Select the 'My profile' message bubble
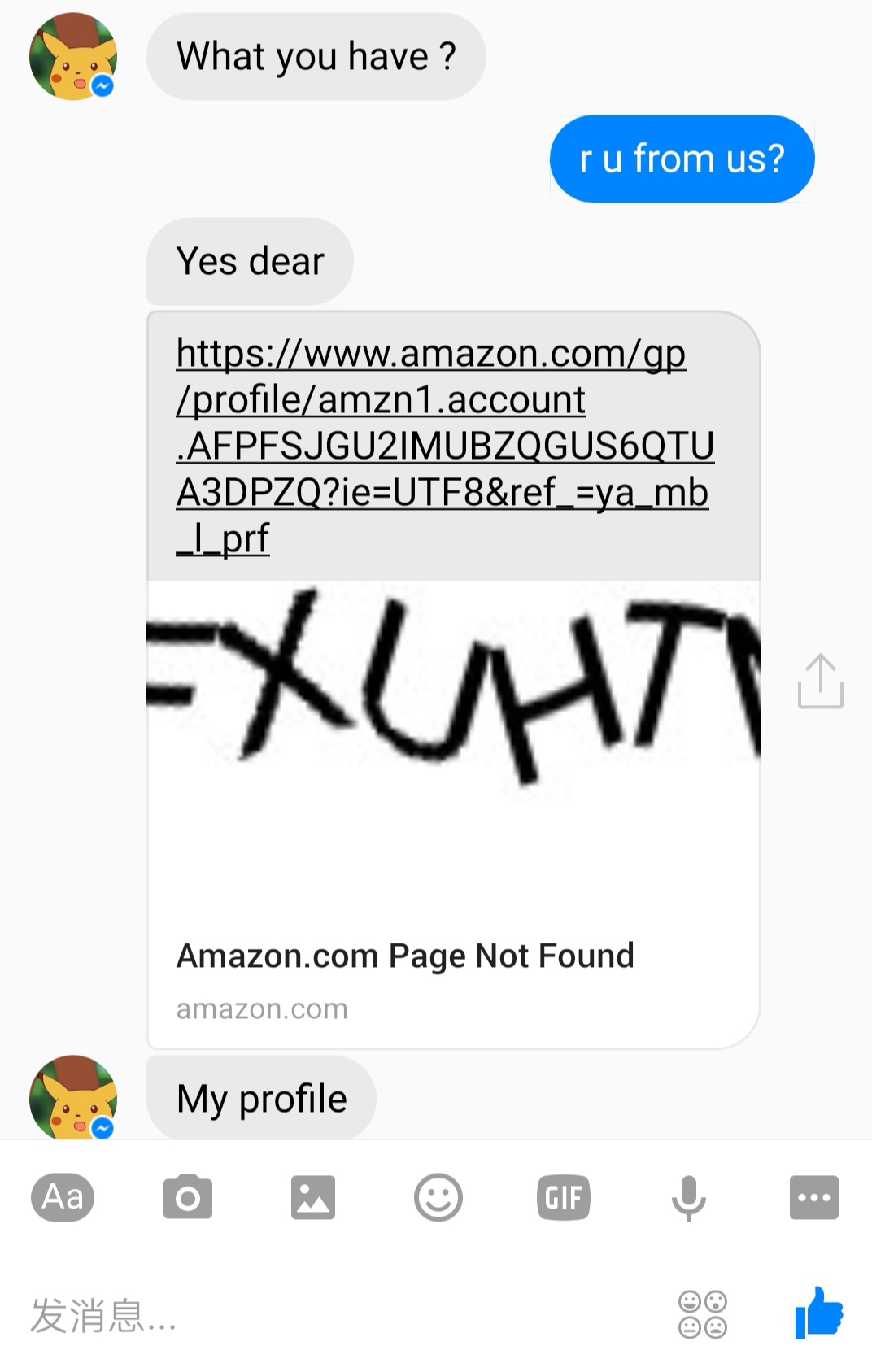 coord(260,1099)
